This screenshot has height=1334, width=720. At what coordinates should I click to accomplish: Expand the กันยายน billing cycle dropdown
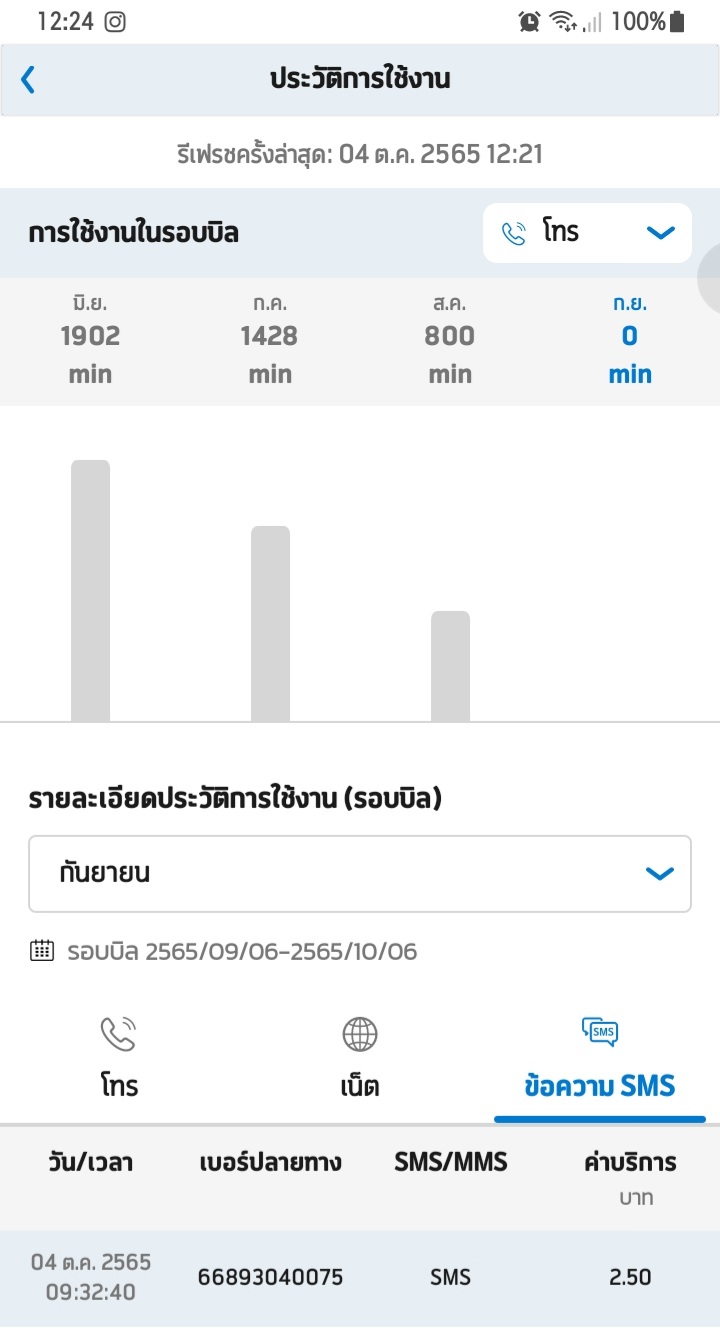(x=360, y=874)
